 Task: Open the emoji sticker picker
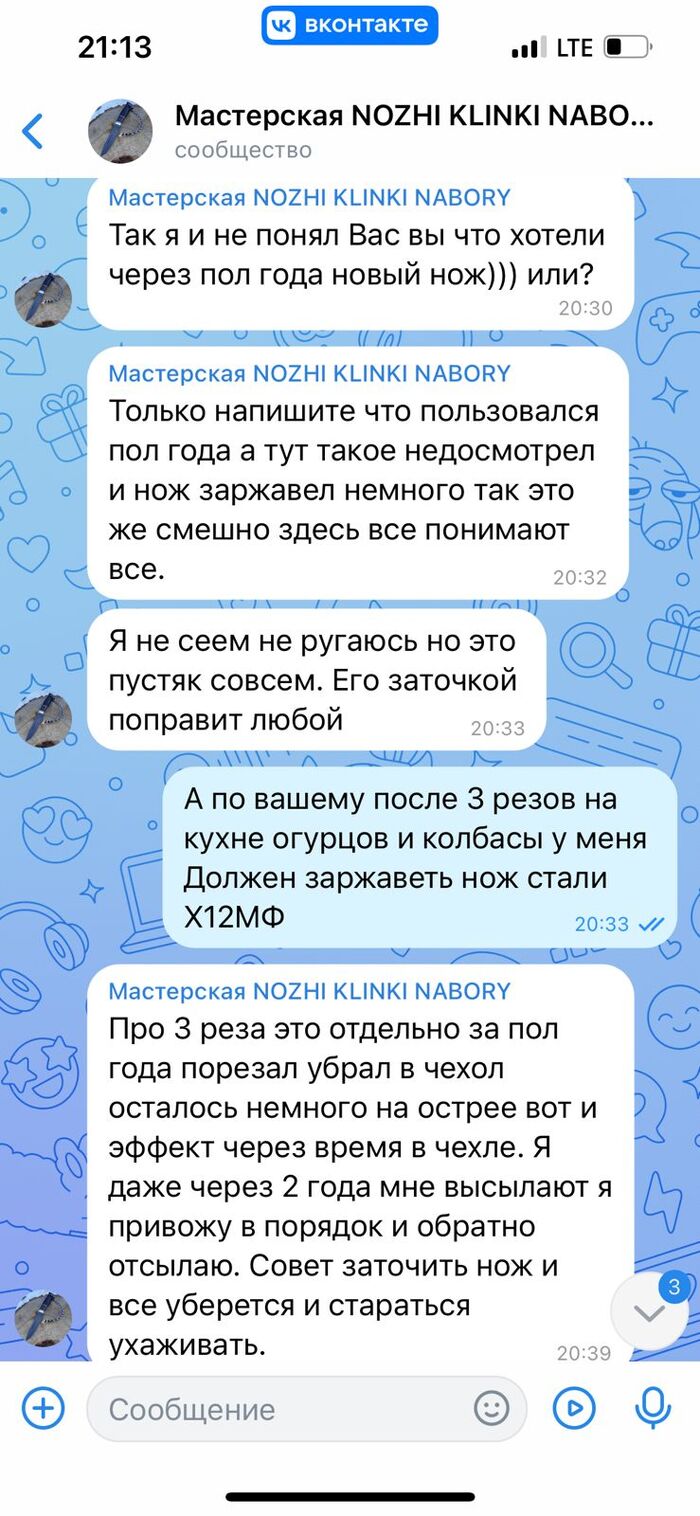pos(491,1408)
